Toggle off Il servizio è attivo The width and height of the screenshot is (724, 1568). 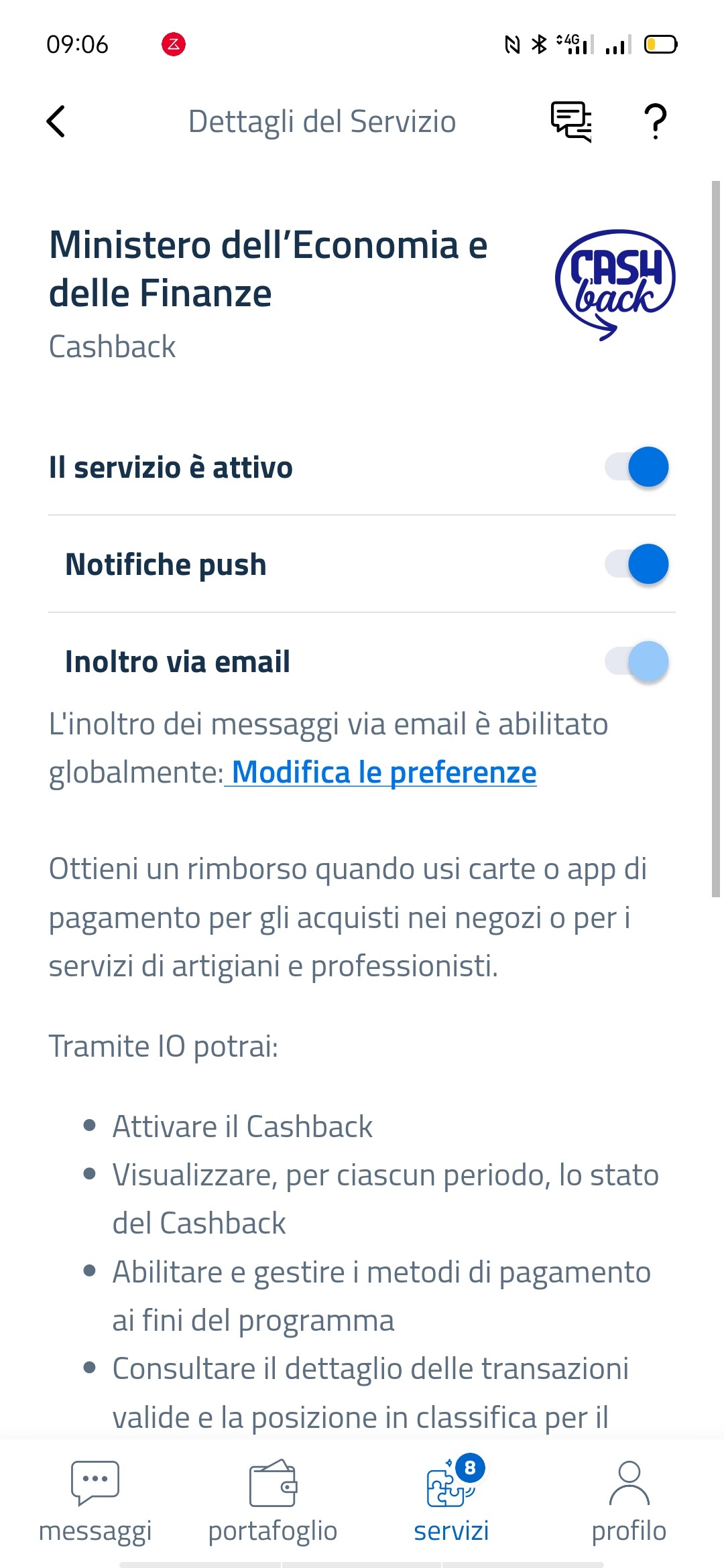point(637,467)
